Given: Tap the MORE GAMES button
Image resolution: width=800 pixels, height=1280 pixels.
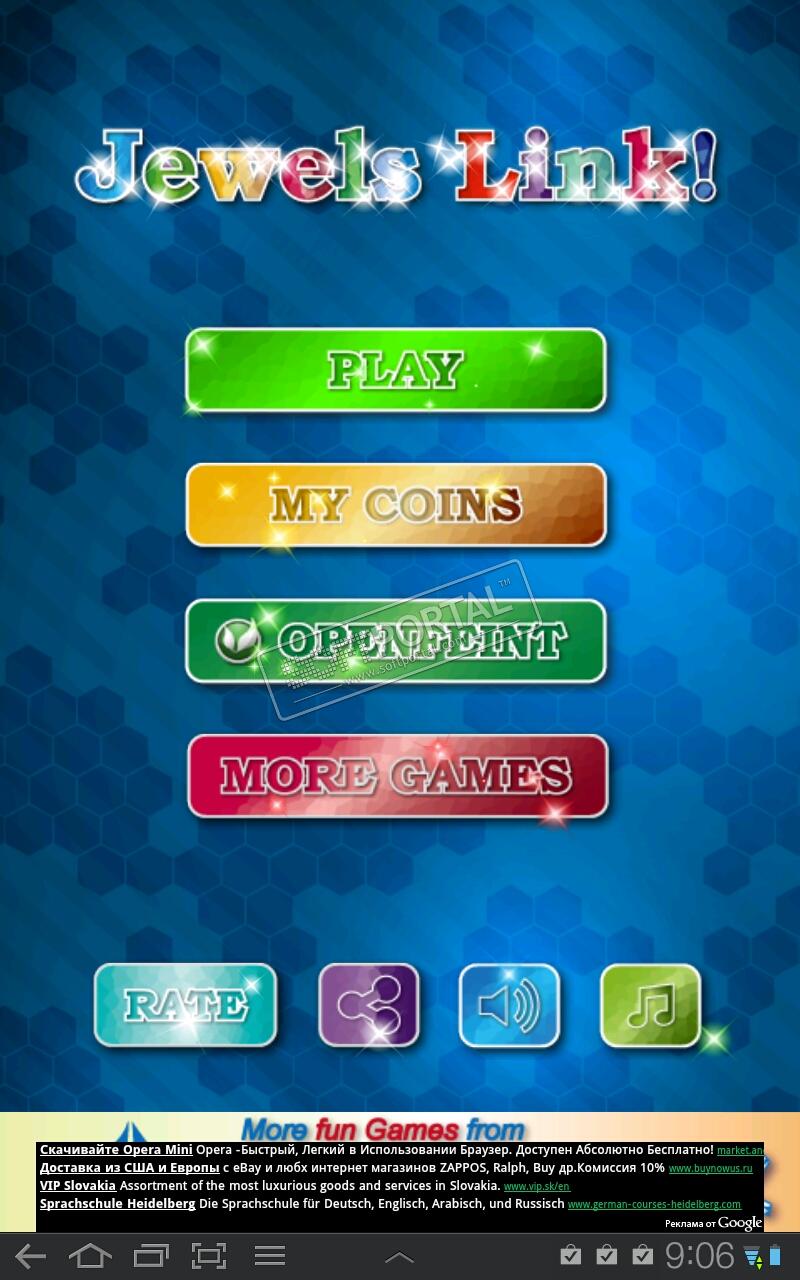Looking at the screenshot, I should 397,776.
